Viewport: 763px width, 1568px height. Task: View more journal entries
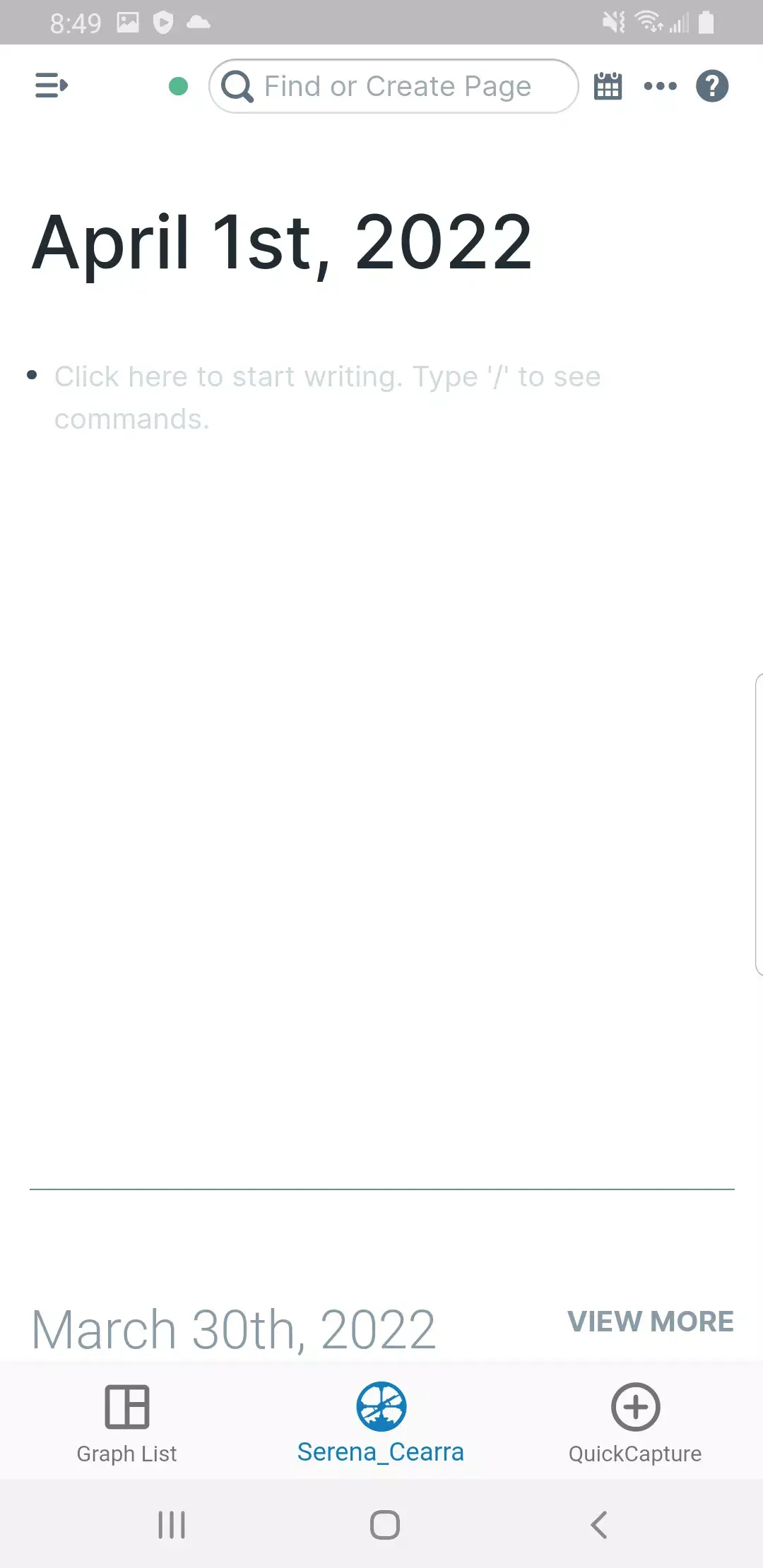[651, 1321]
